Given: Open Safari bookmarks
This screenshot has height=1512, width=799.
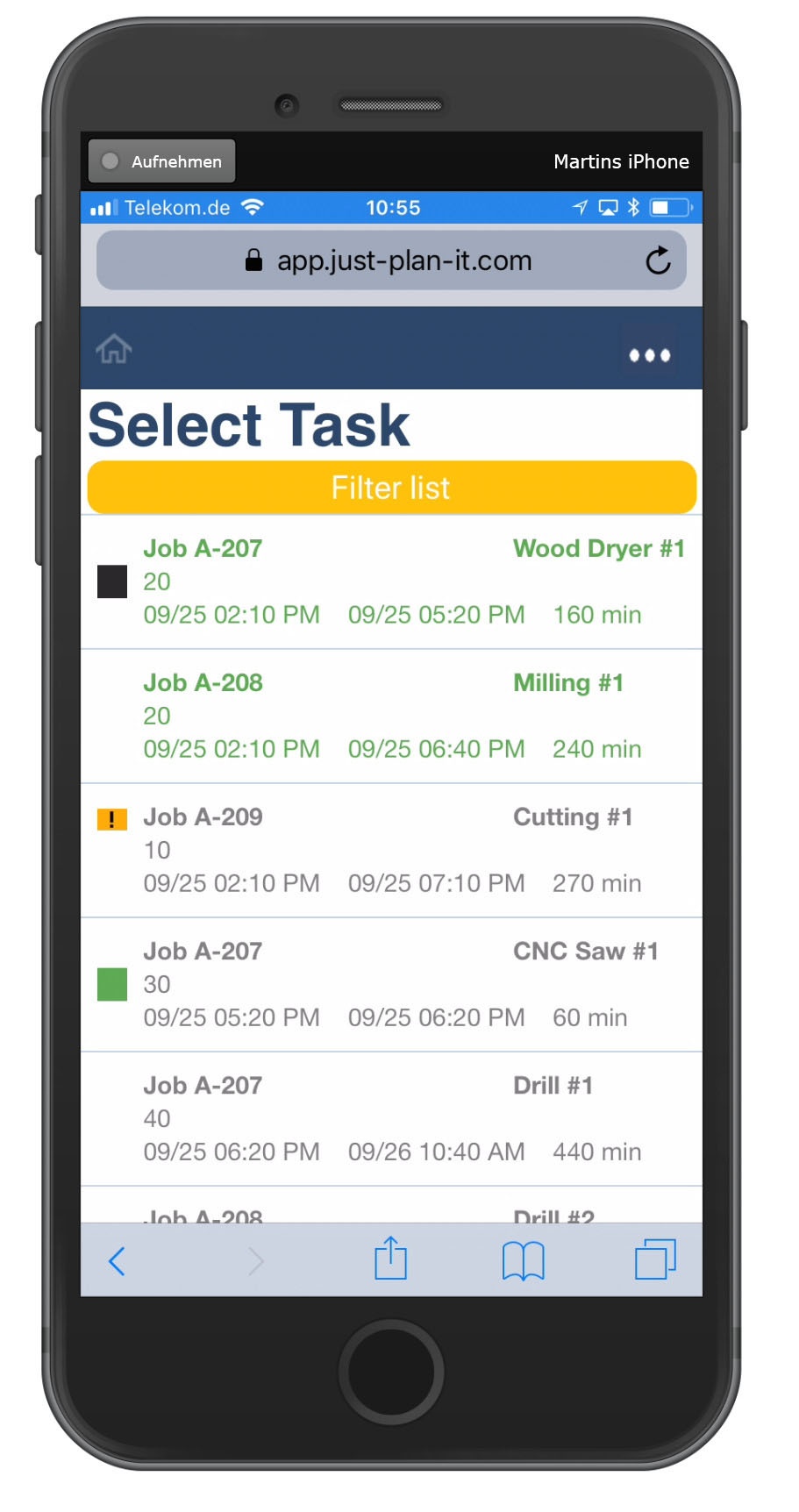Looking at the screenshot, I should (524, 1261).
